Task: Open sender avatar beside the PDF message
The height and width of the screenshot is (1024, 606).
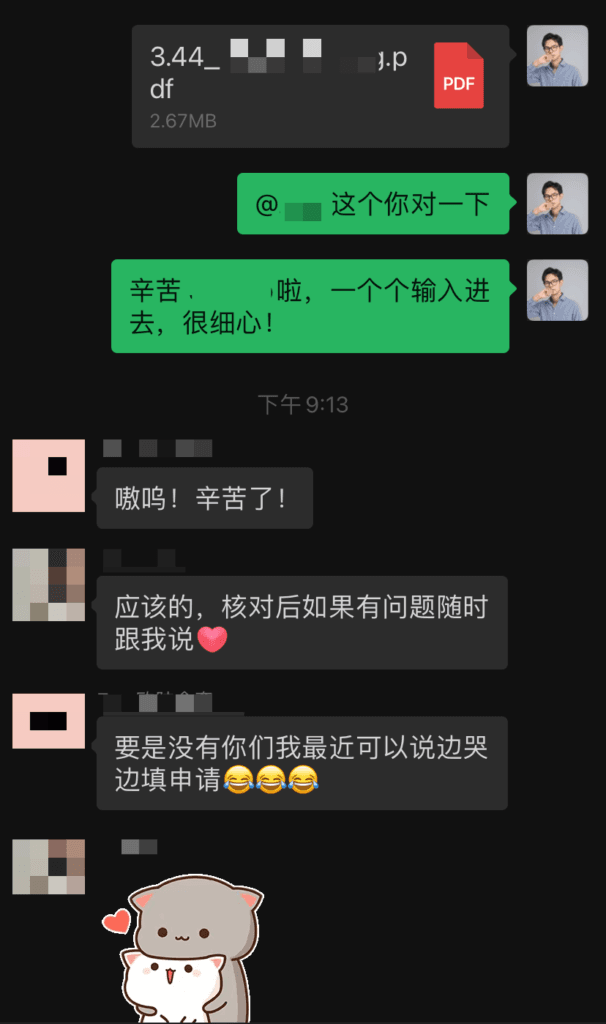Action: click(557, 56)
